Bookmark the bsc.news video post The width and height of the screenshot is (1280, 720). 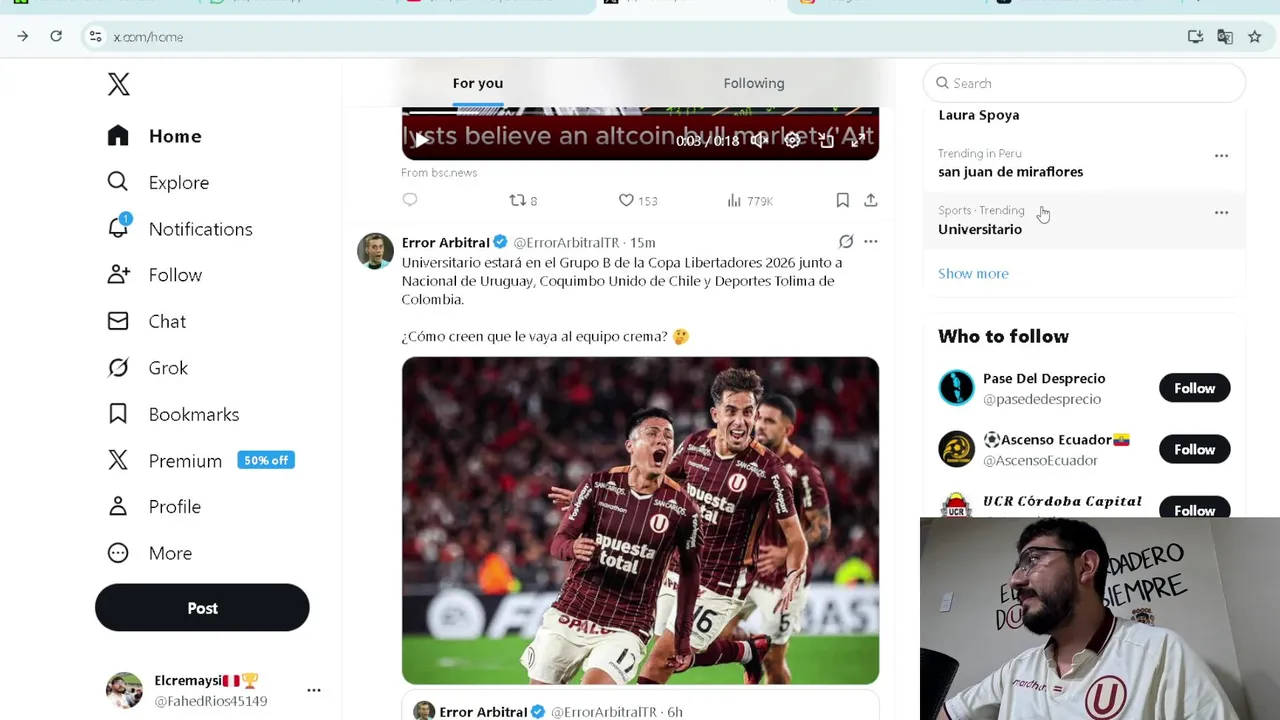(x=842, y=200)
